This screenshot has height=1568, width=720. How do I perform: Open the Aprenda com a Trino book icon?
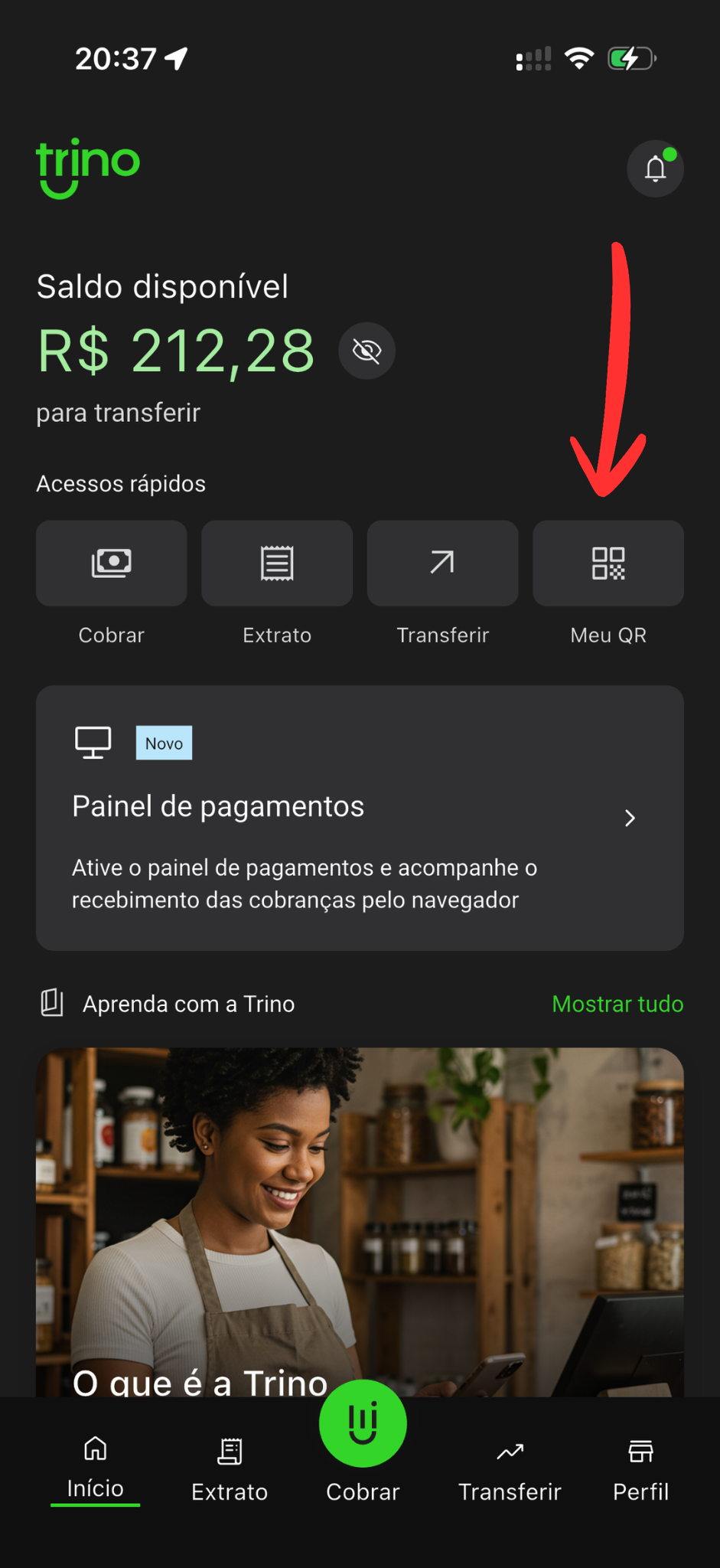(50, 1003)
